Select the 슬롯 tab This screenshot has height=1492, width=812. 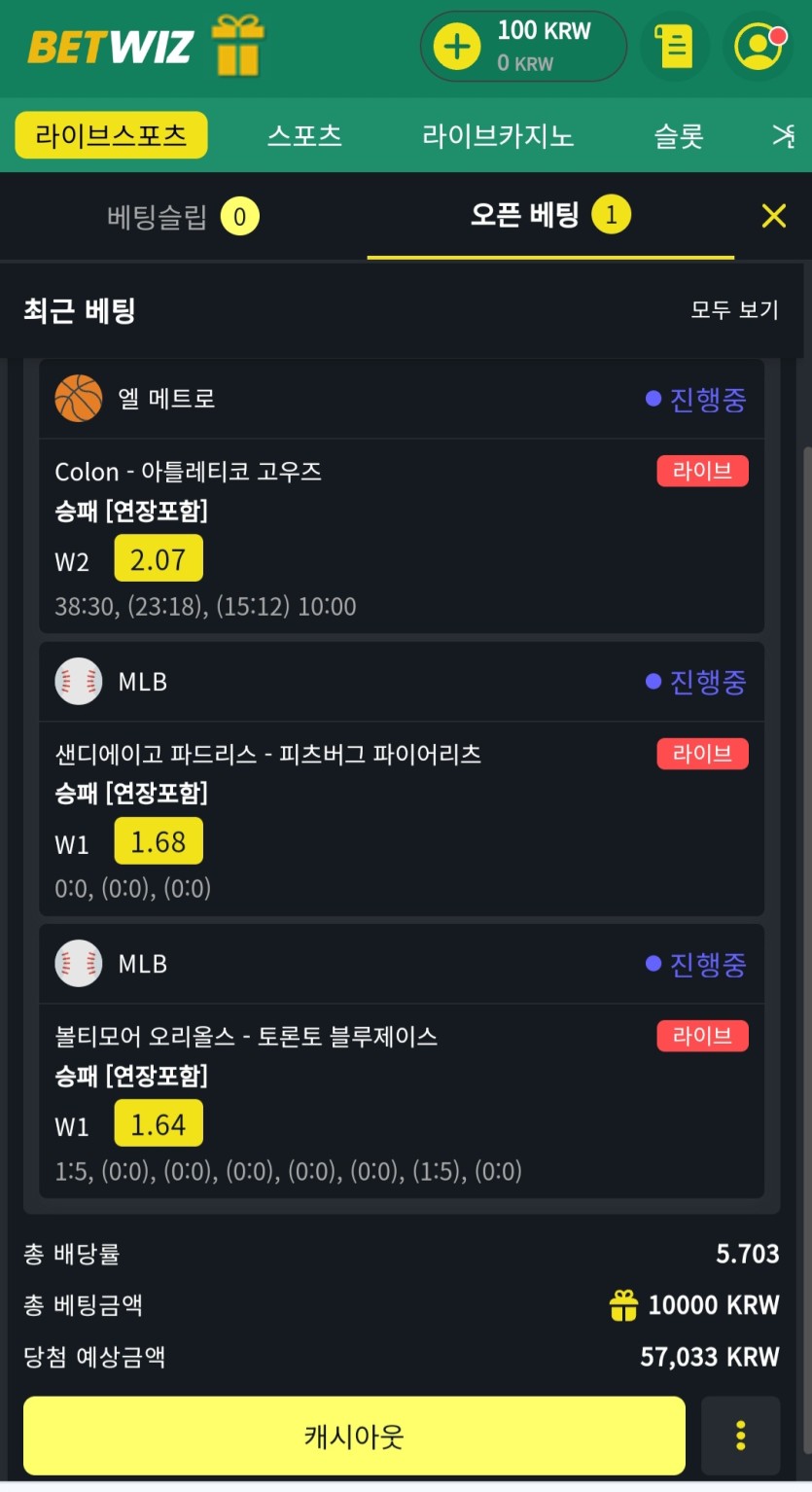[678, 135]
